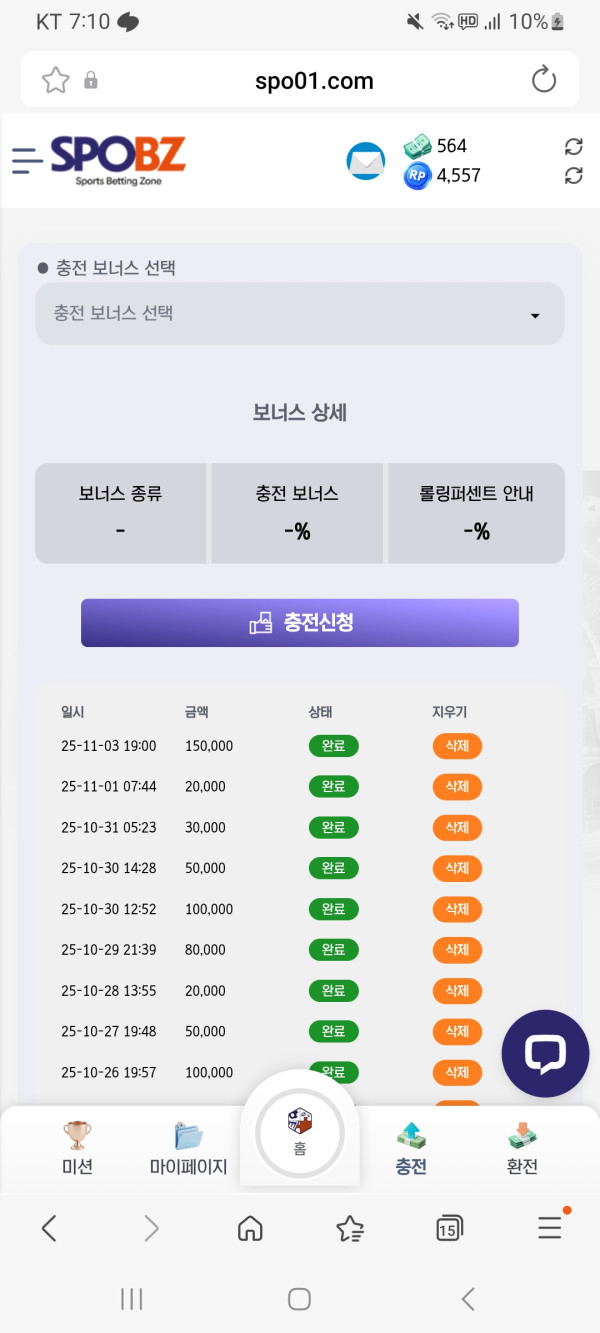Delete the 25-10-30 14:28 record

[x=457, y=869]
